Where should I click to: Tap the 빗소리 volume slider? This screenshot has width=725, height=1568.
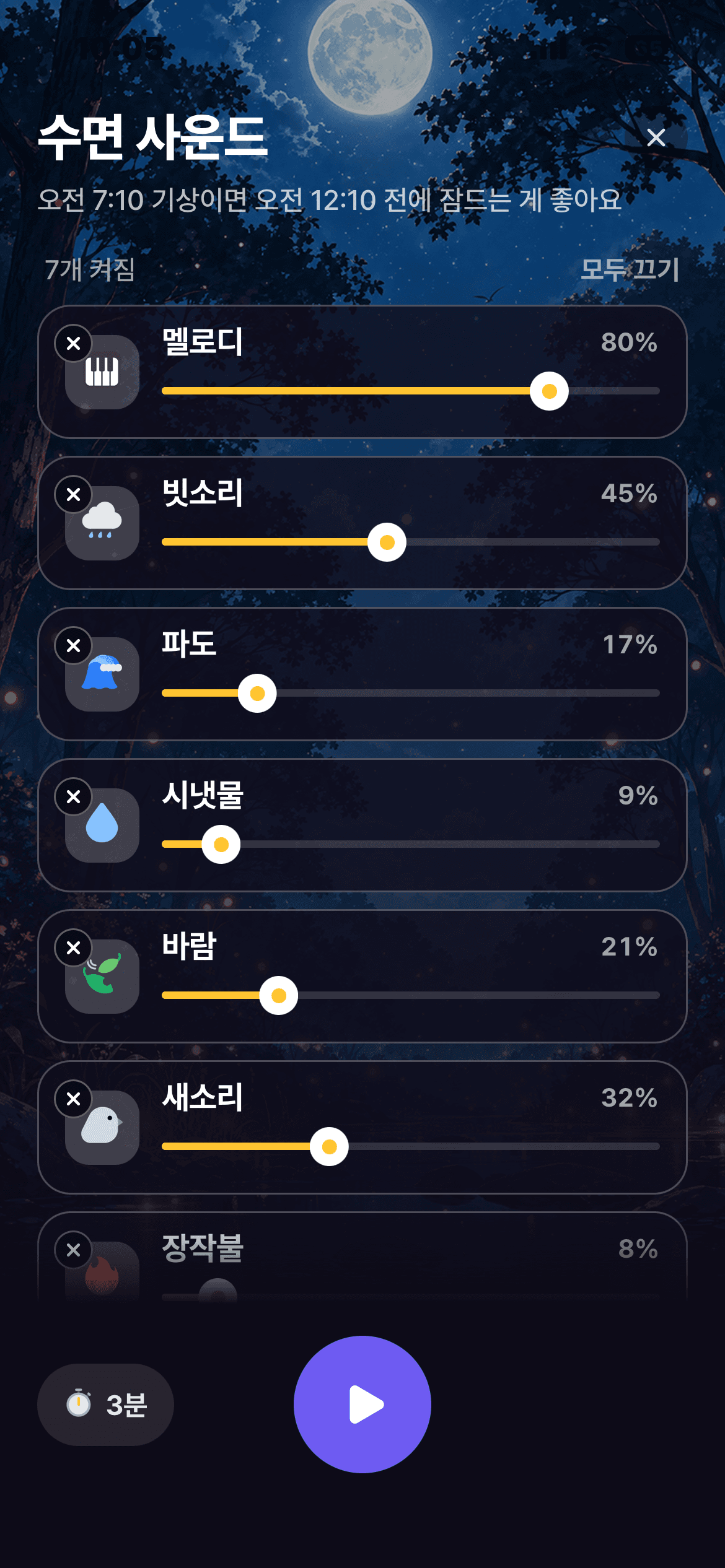pyautogui.click(x=410, y=542)
